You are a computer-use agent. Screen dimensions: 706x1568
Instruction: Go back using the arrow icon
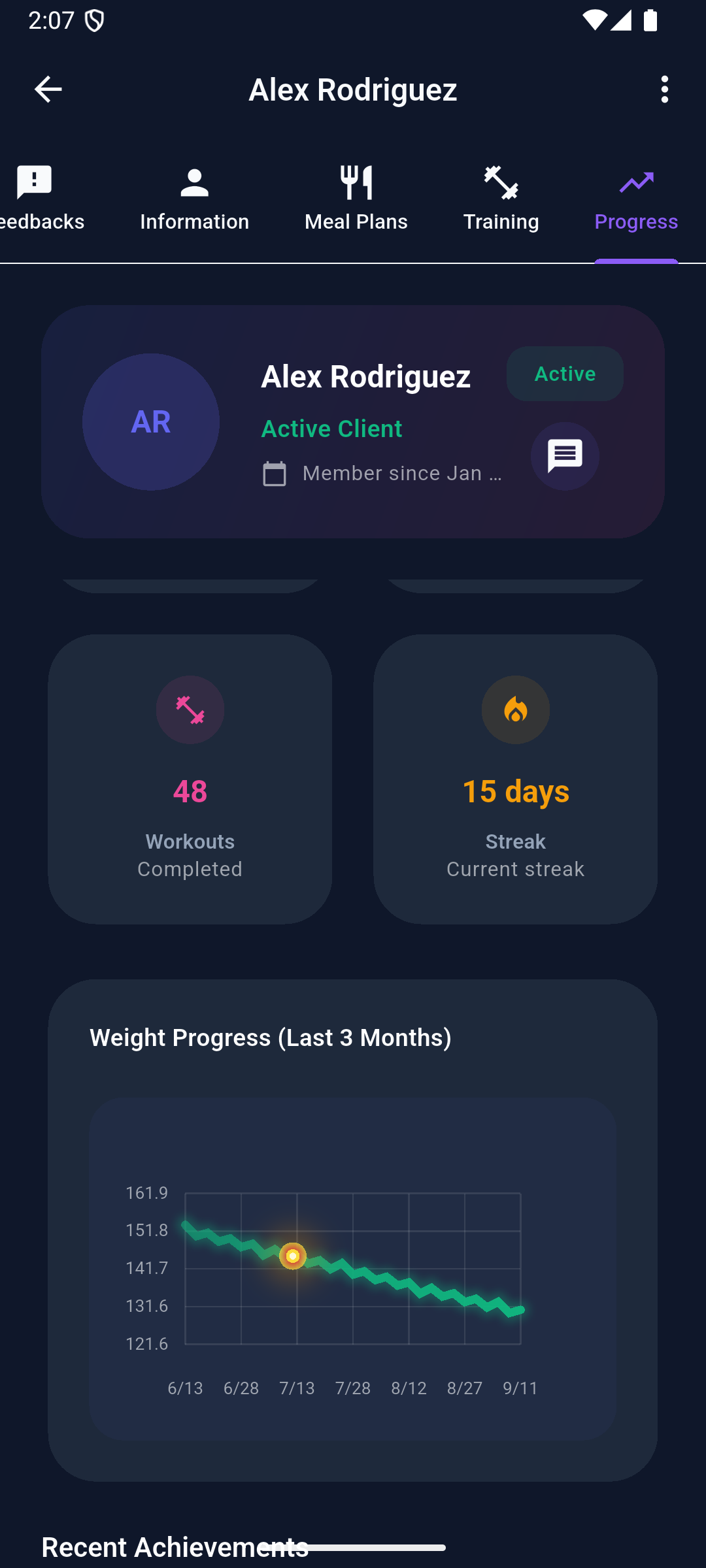[48, 90]
